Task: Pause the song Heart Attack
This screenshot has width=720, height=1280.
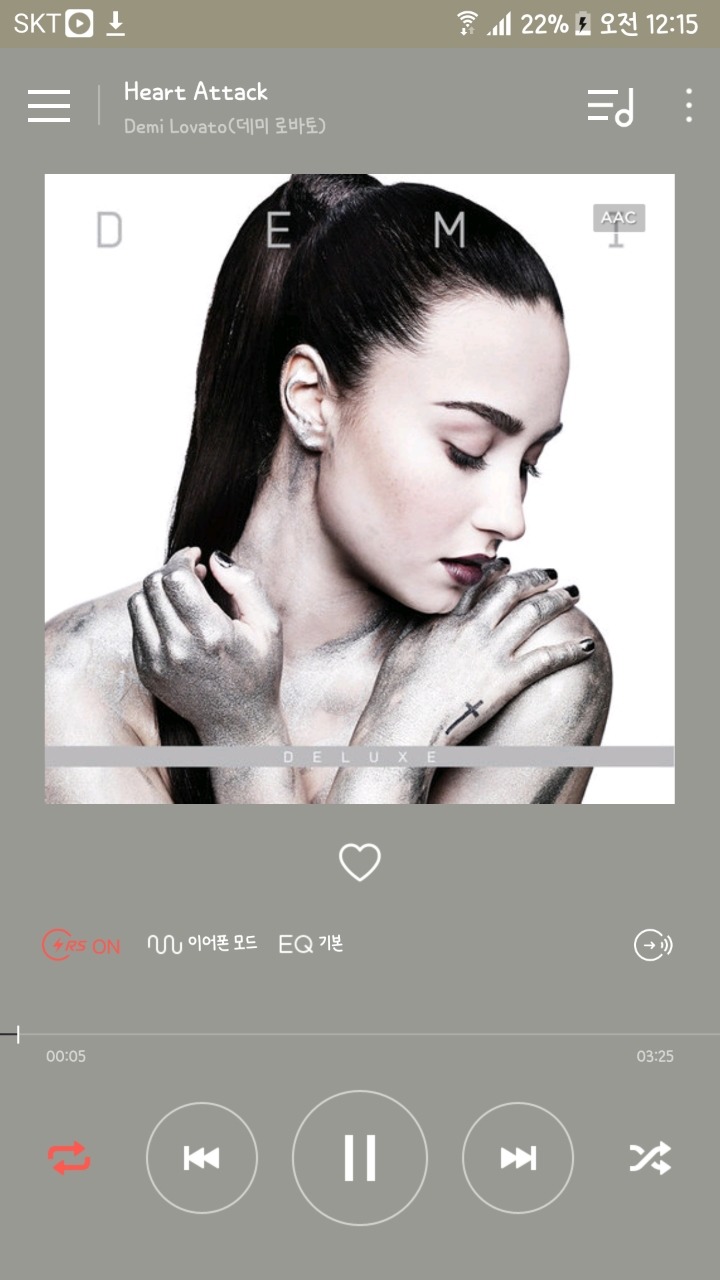Action: [x=360, y=1158]
